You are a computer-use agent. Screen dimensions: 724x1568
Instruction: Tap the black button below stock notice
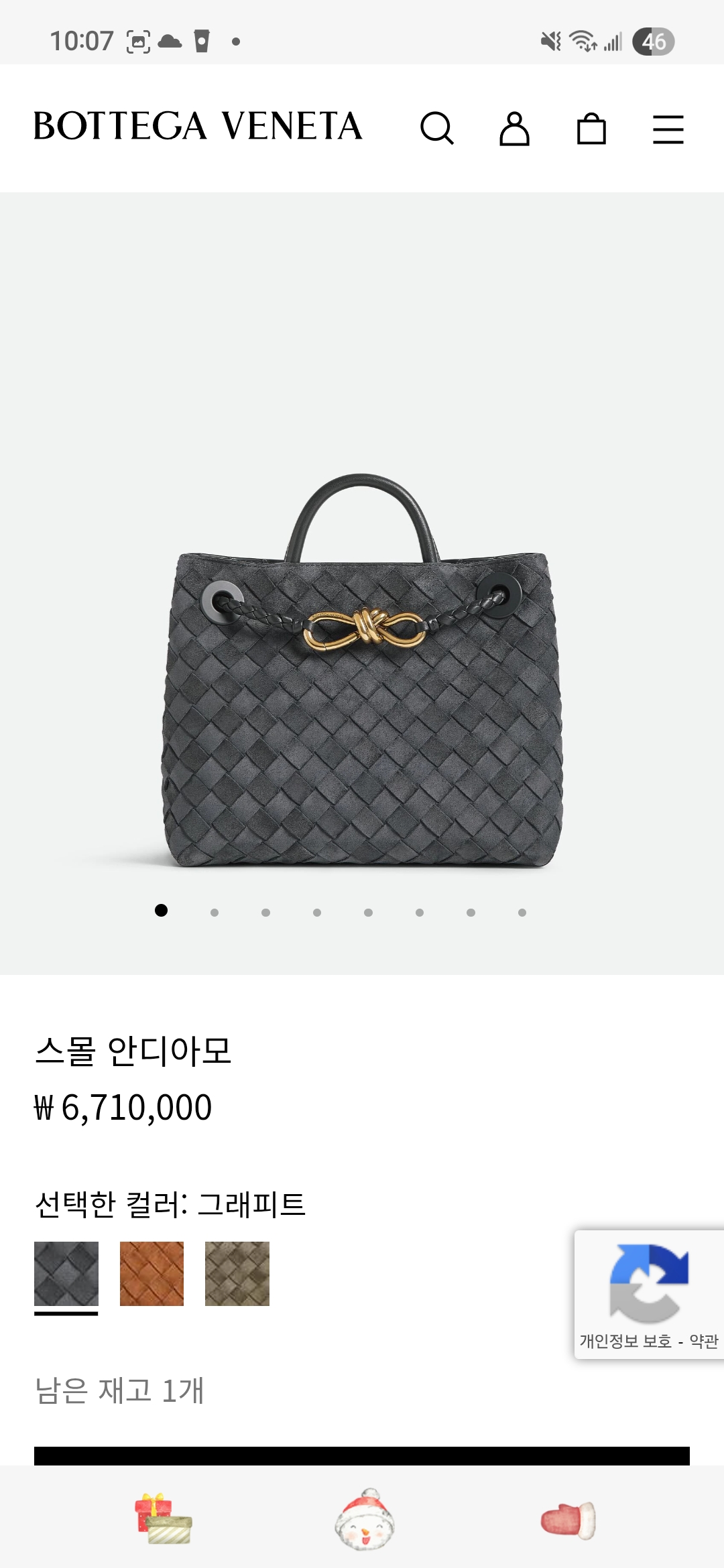point(362,1455)
